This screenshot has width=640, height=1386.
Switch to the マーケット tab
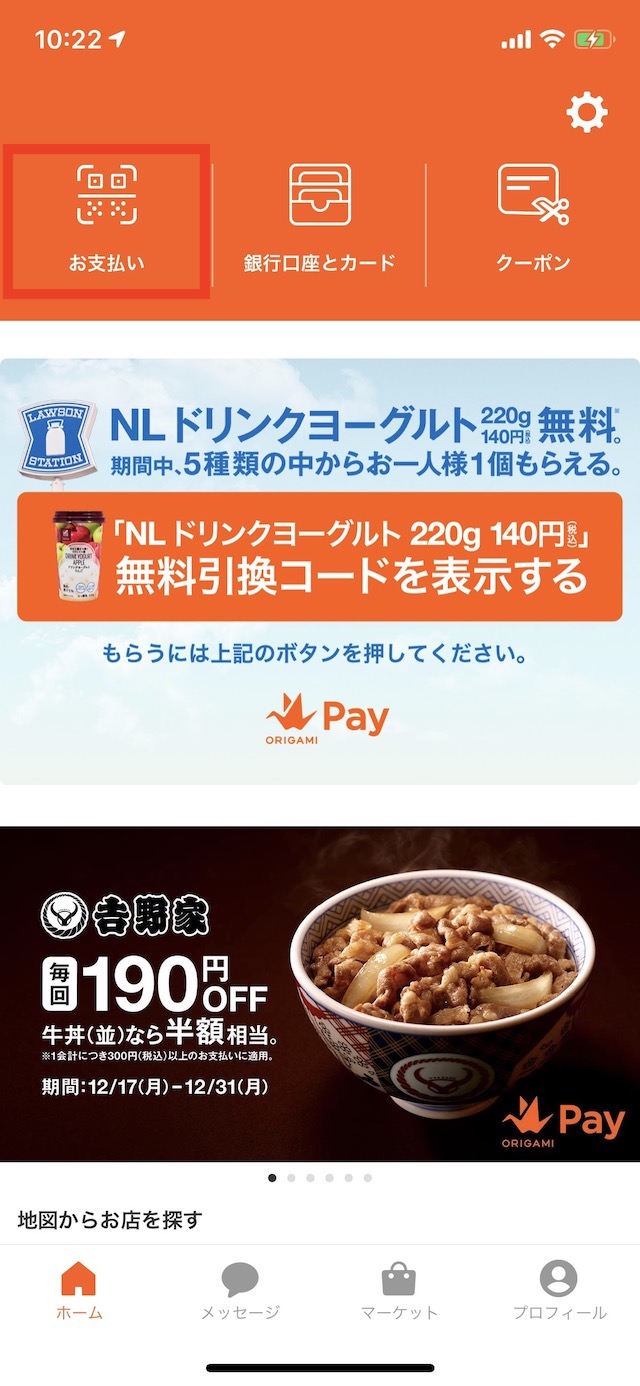coord(399,1290)
